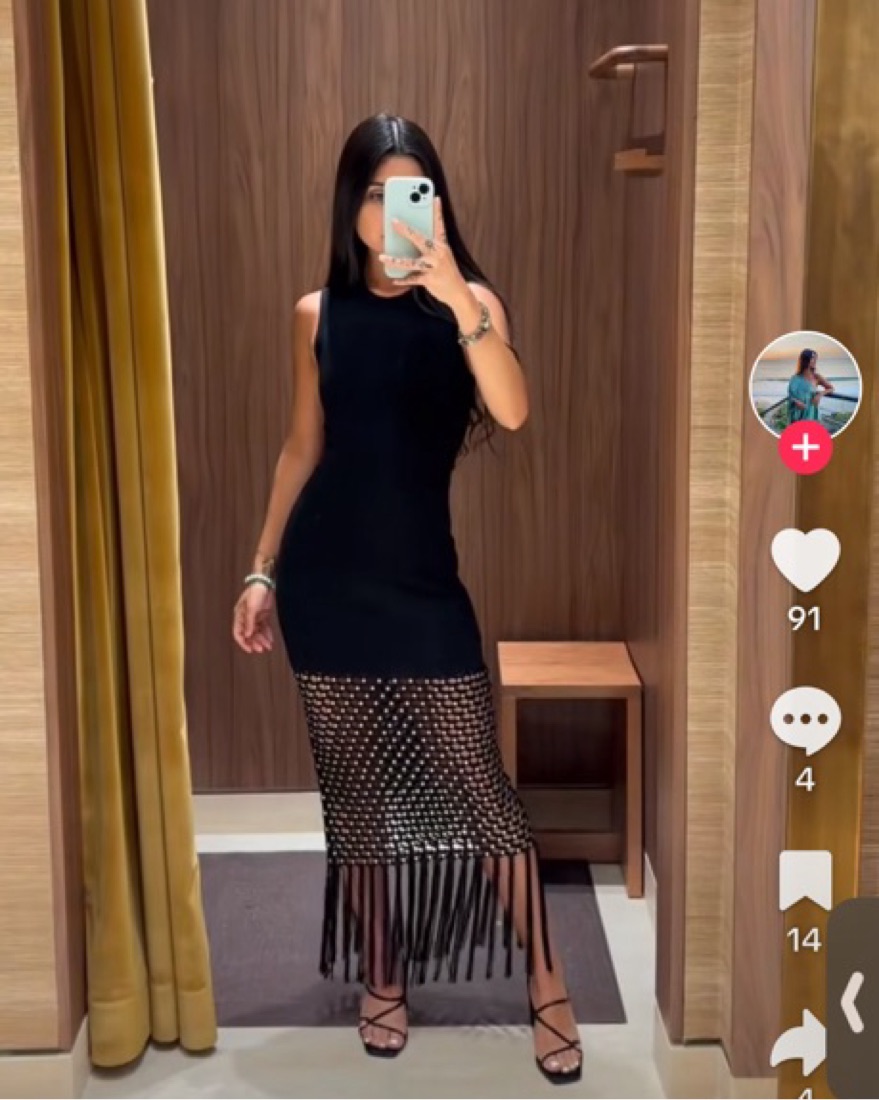Open the creator's profile picture
The image size is (879, 1100).
[805, 384]
